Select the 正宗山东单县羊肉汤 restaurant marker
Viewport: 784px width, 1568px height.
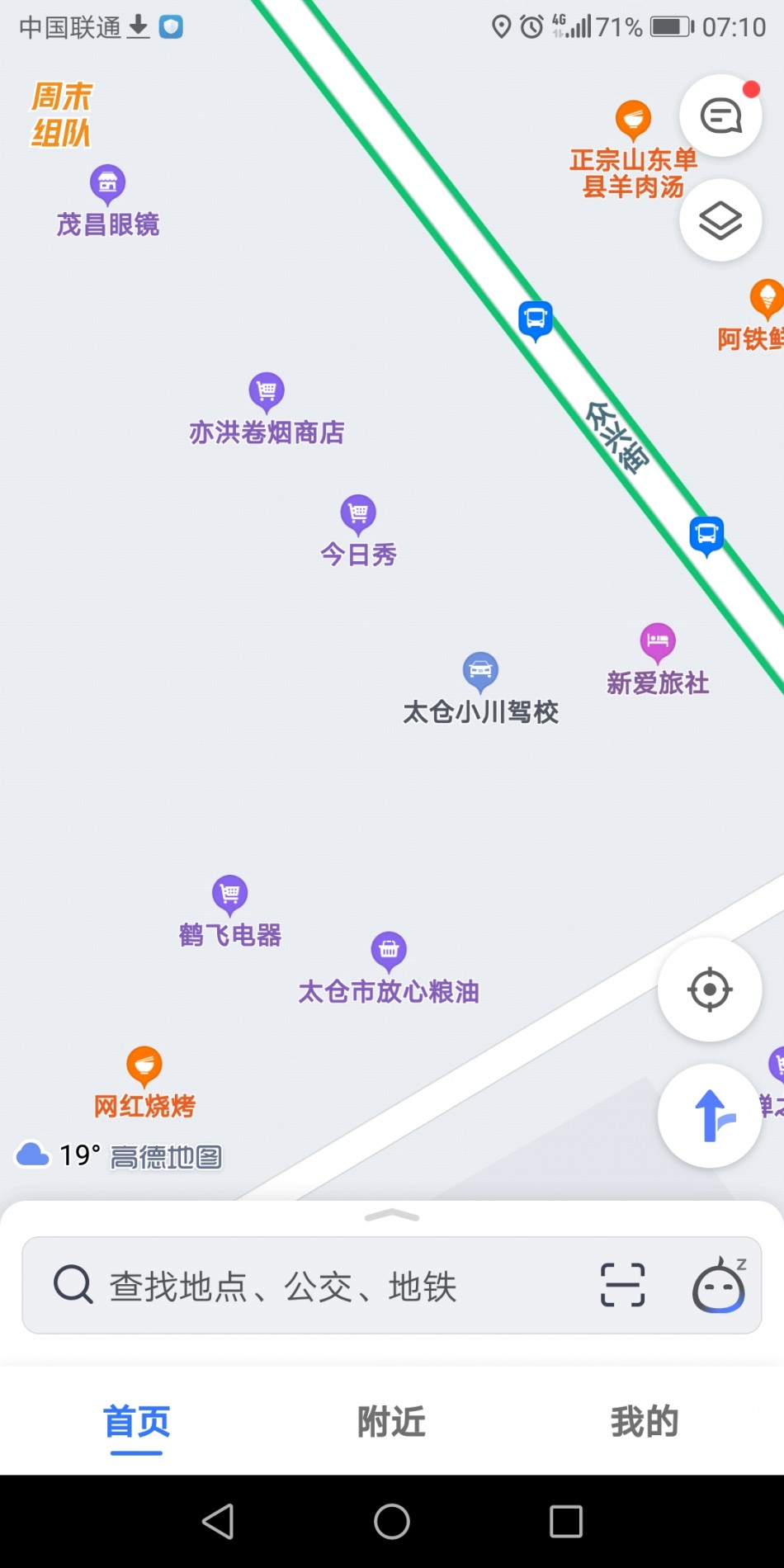(633, 120)
